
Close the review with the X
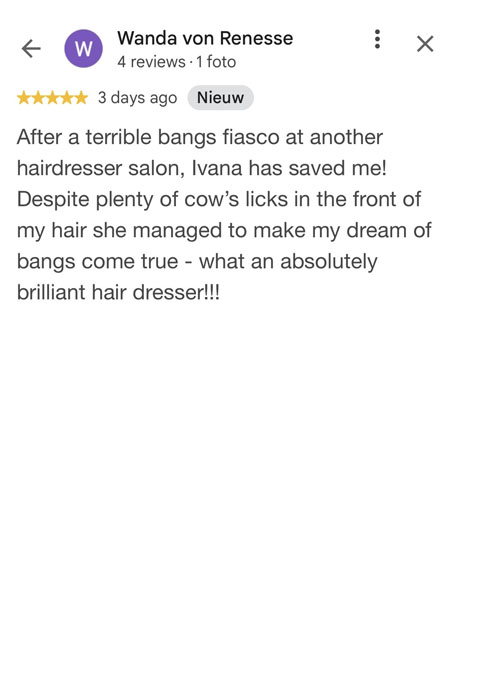tap(425, 44)
